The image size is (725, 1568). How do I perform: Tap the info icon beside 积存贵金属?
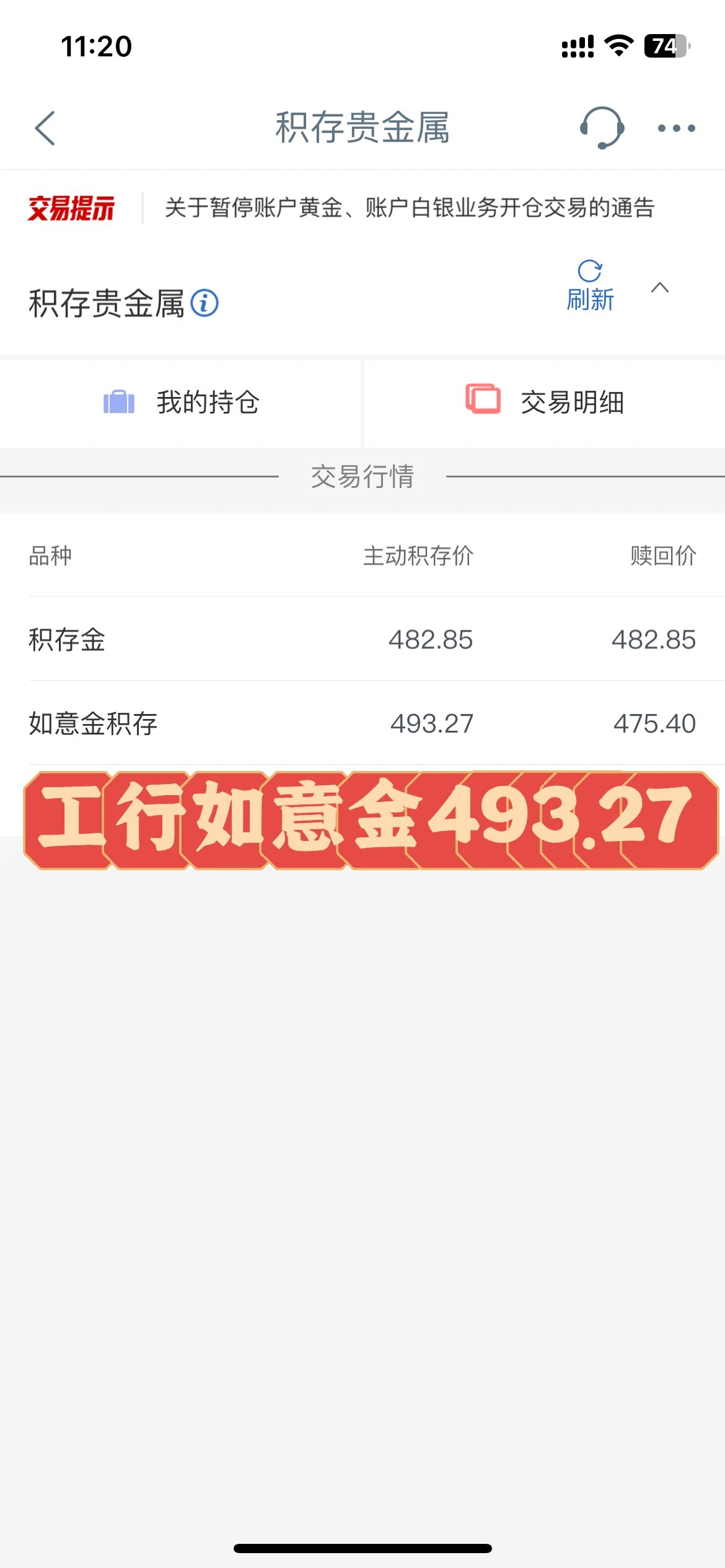click(204, 304)
